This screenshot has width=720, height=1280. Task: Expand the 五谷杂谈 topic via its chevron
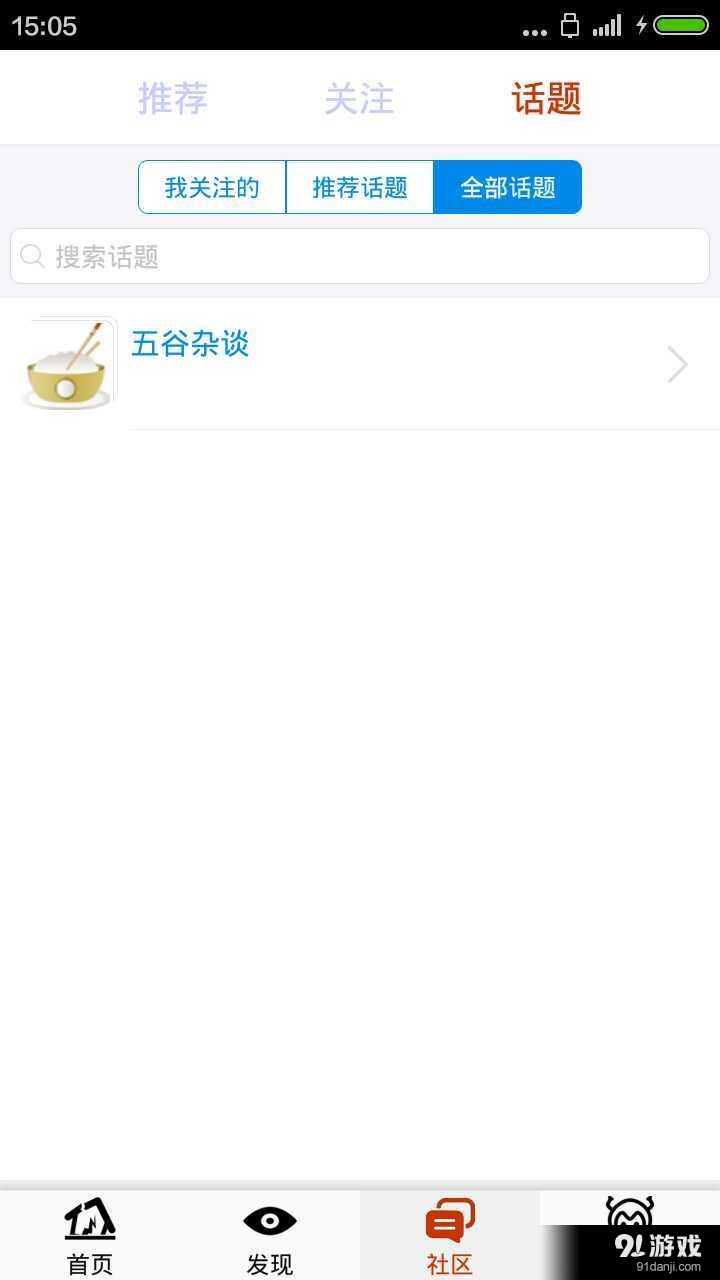(677, 364)
